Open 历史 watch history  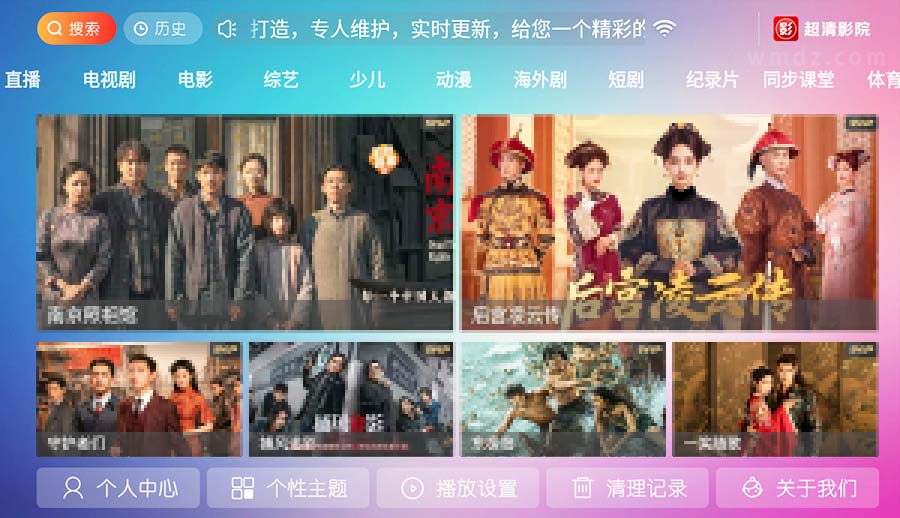[162, 29]
